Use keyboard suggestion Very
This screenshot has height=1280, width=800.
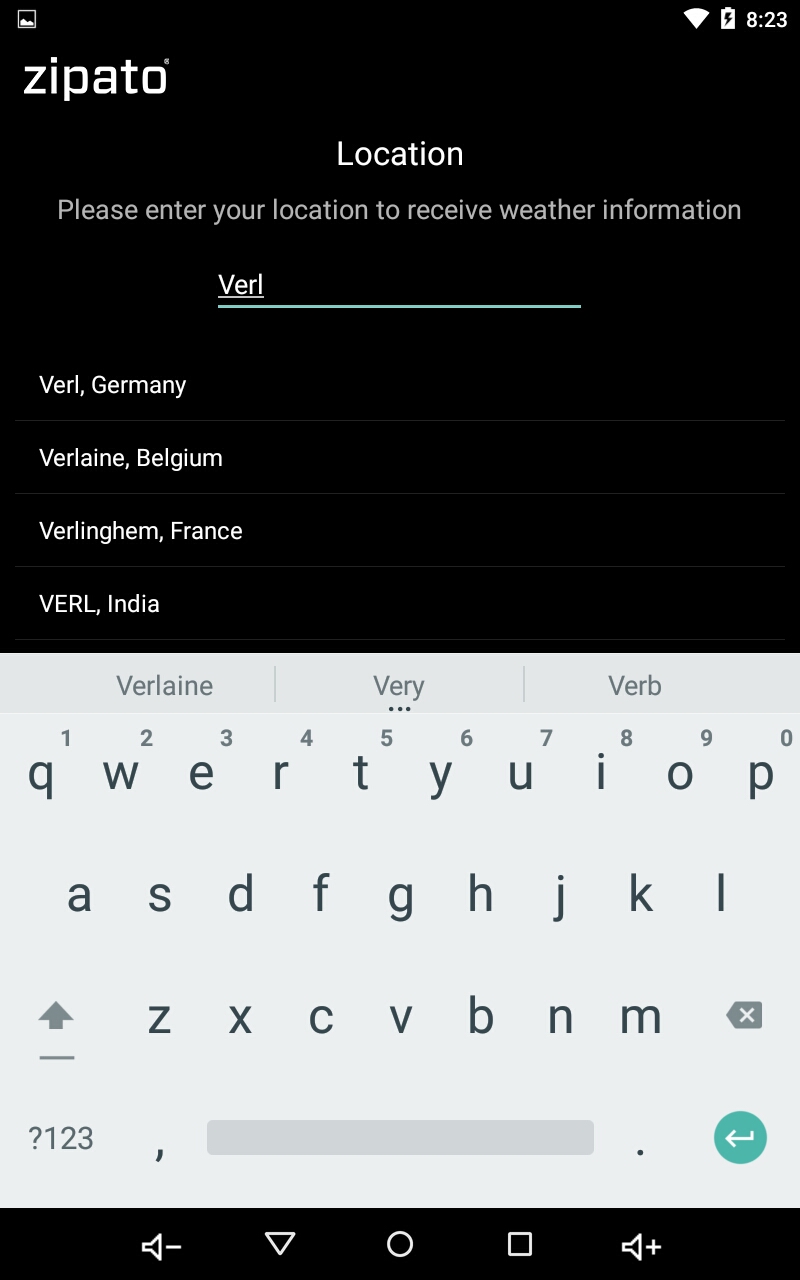(399, 686)
